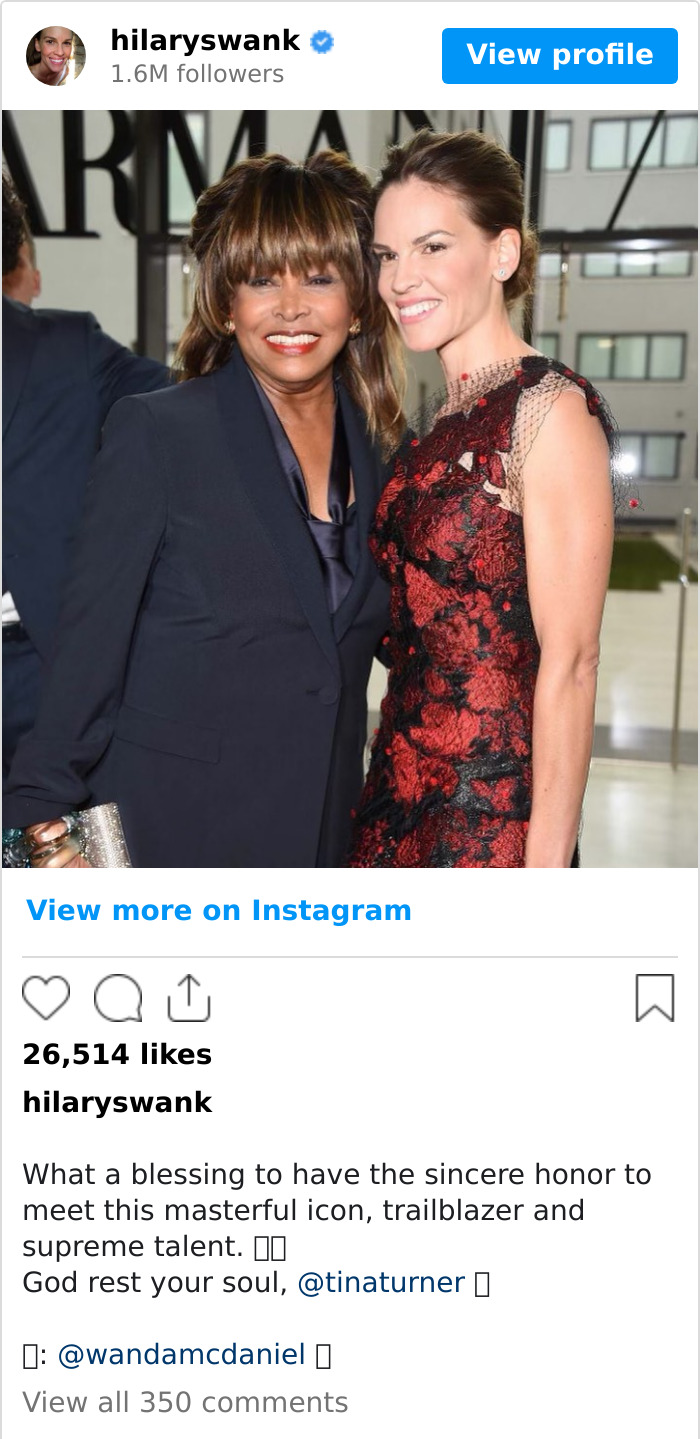
Task: Open the post photo
Action: click(x=350, y=489)
